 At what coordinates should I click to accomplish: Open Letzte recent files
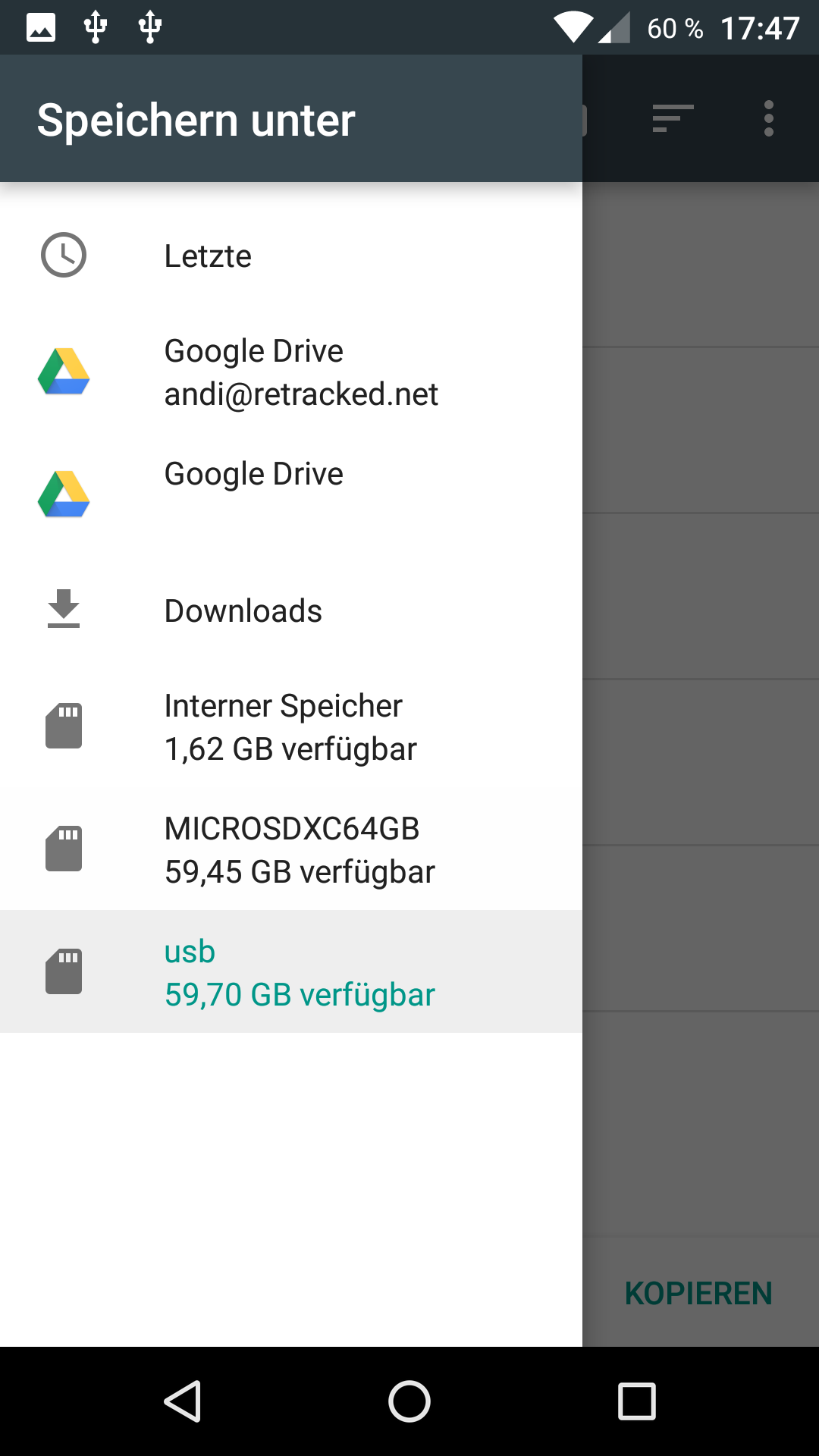291,256
